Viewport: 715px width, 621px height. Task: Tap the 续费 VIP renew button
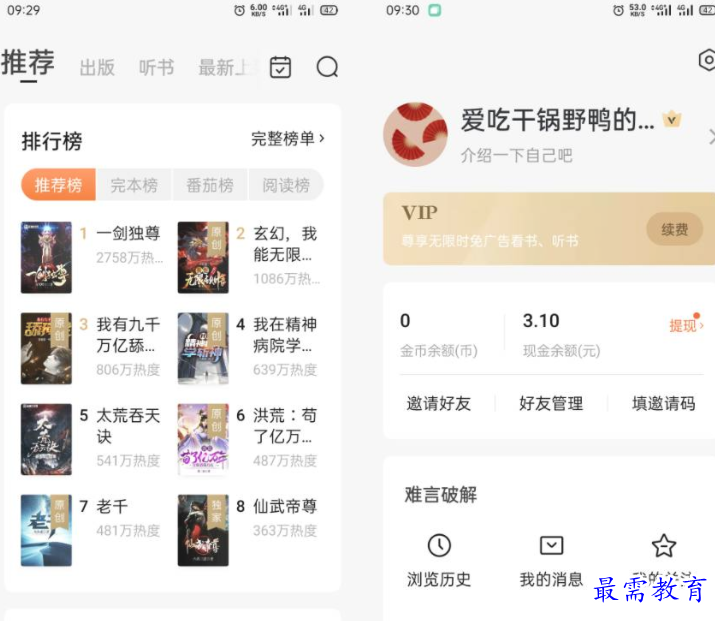pyautogui.click(x=675, y=229)
